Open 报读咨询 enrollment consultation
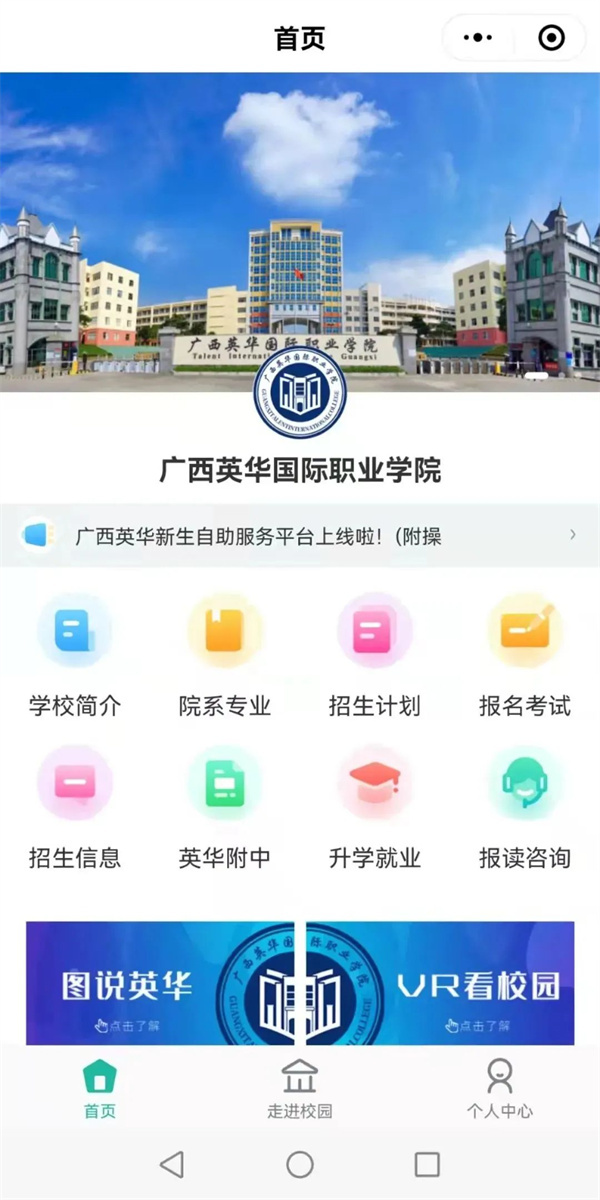The height and width of the screenshot is (1200, 600). 525,806
